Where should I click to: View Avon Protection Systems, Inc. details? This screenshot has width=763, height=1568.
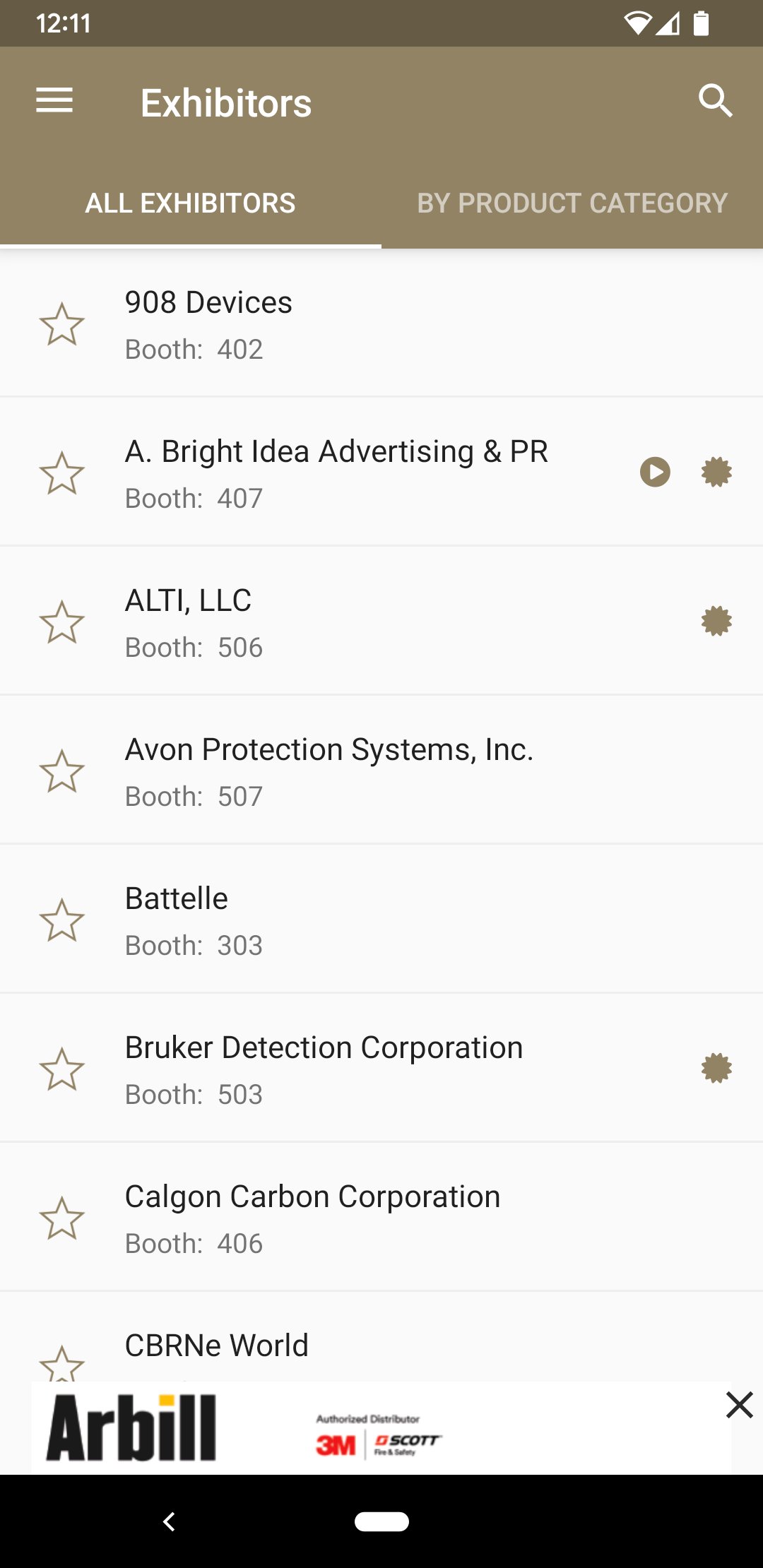click(381, 771)
